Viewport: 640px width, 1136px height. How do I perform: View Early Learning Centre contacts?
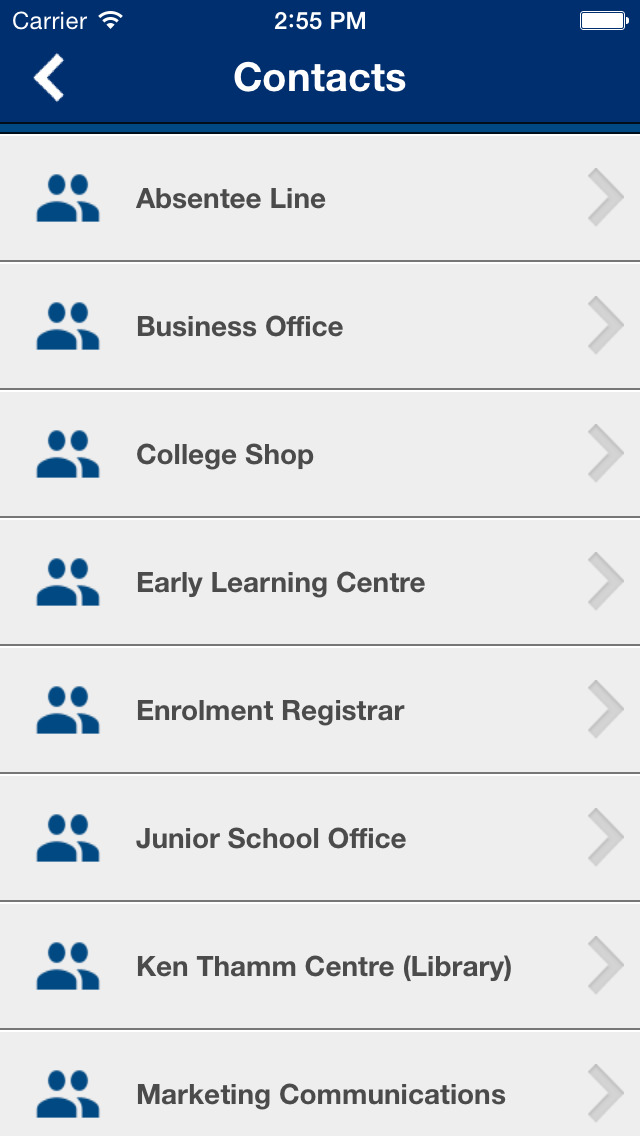[x=320, y=582]
